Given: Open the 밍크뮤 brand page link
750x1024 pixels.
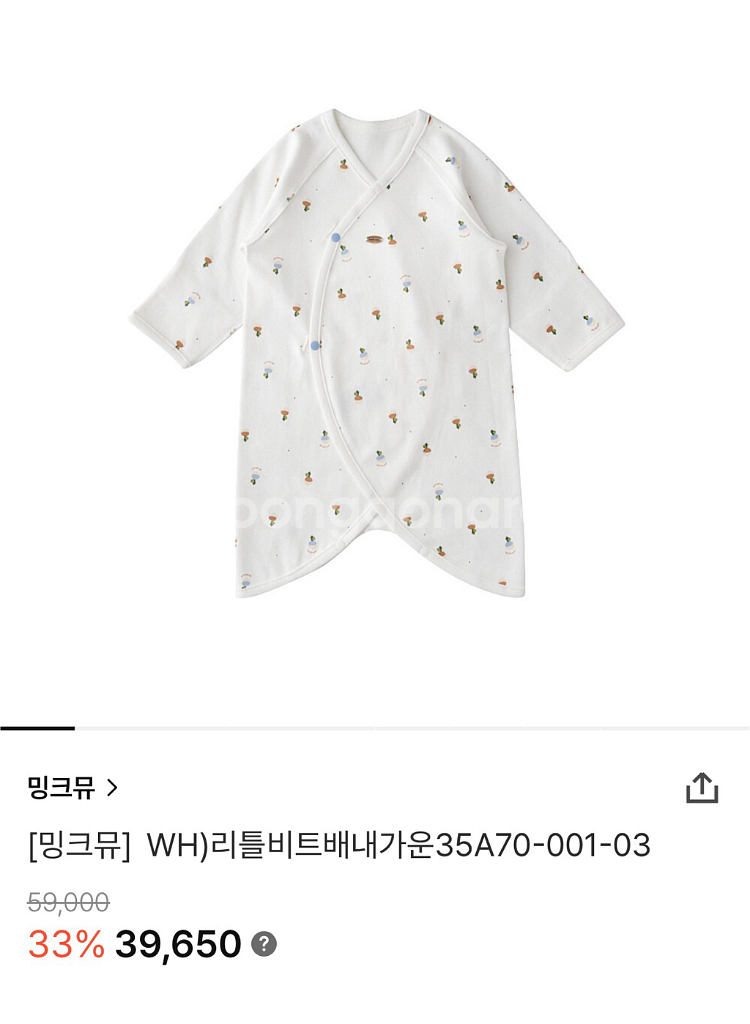Looking at the screenshot, I should [x=73, y=788].
